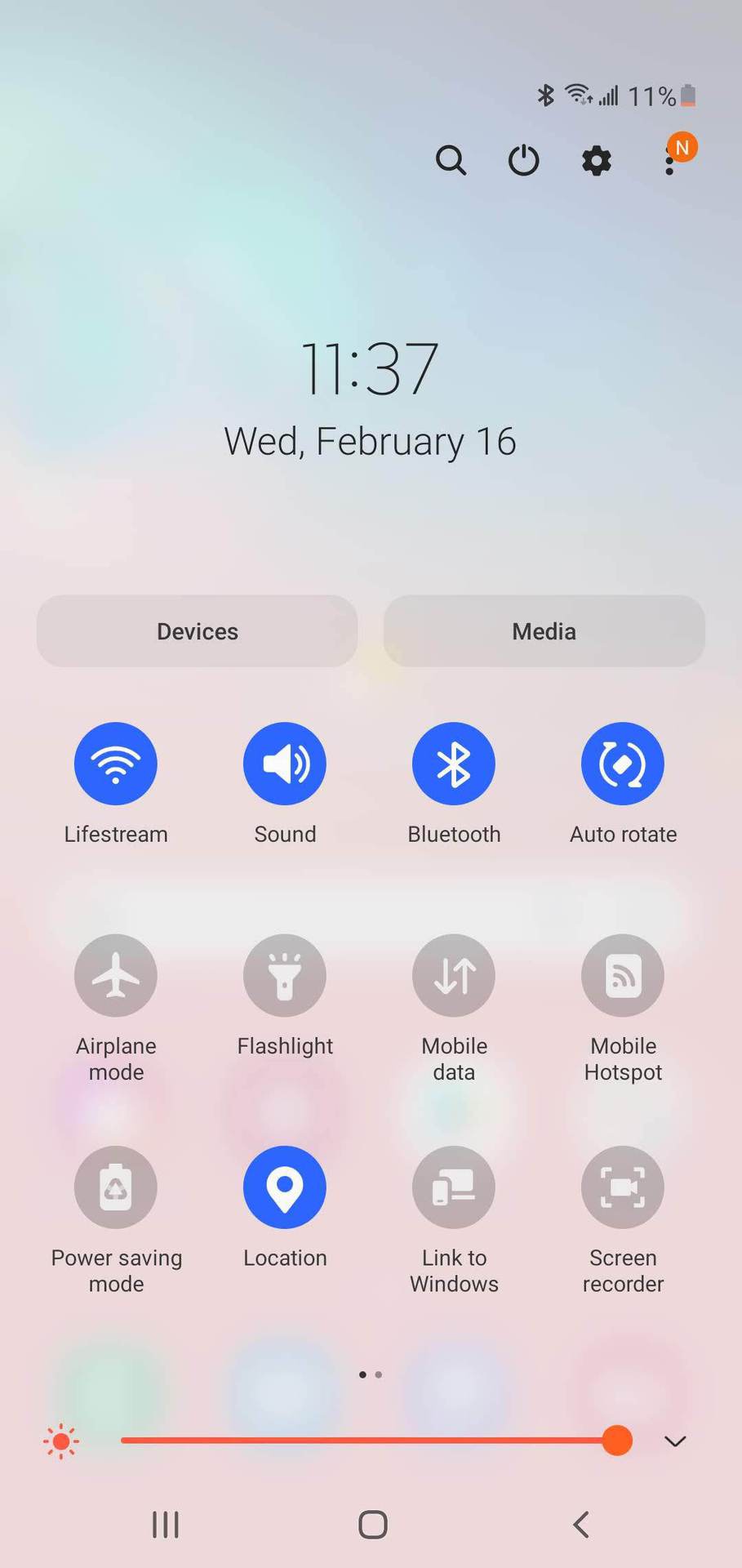The height and width of the screenshot is (1568, 742).
Task: Enable Airplane mode
Action: point(116,975)
